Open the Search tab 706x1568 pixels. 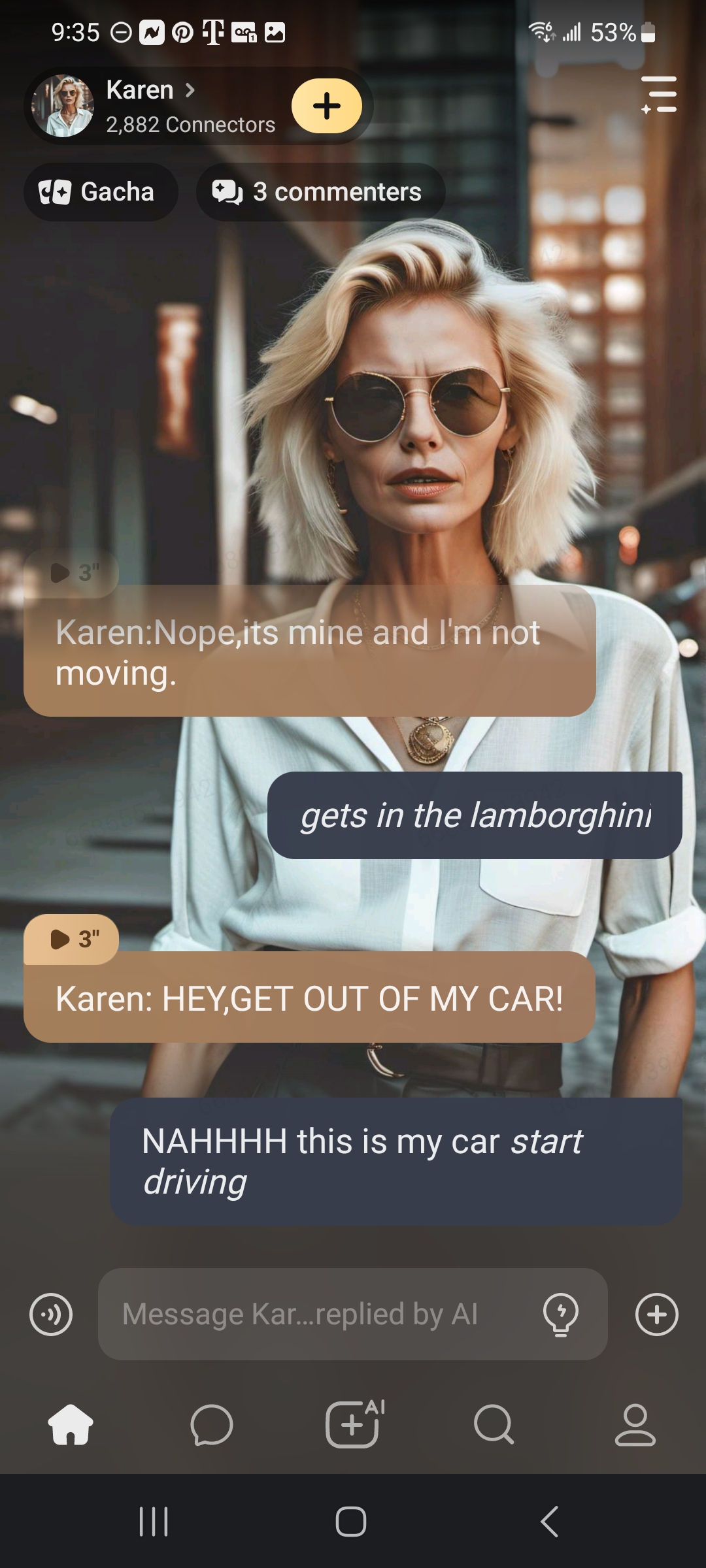click(x=494, y=1425)
